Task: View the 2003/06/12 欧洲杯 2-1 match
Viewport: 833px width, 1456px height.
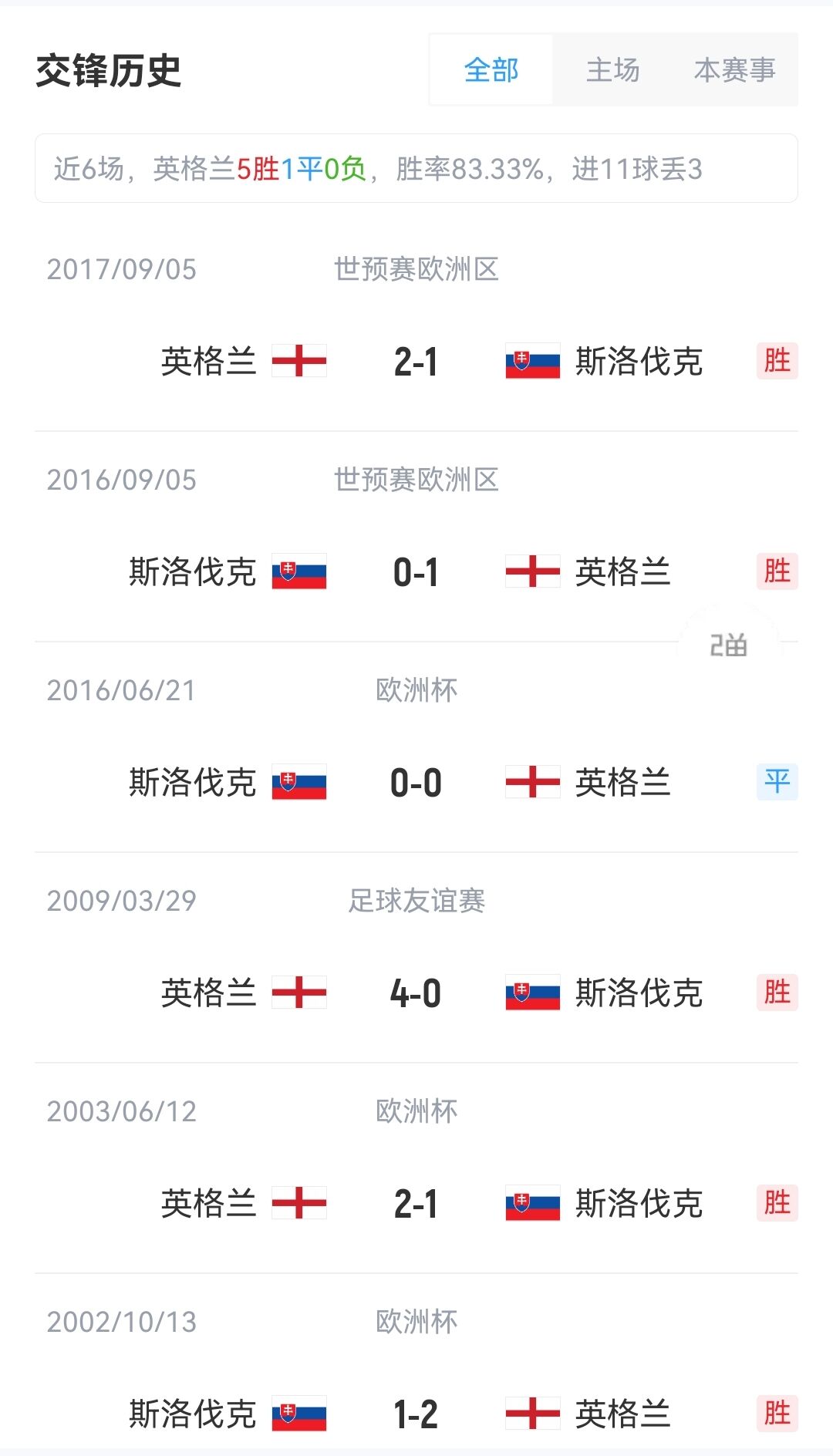Action: pyautogui.click(x=416, y=1203)
